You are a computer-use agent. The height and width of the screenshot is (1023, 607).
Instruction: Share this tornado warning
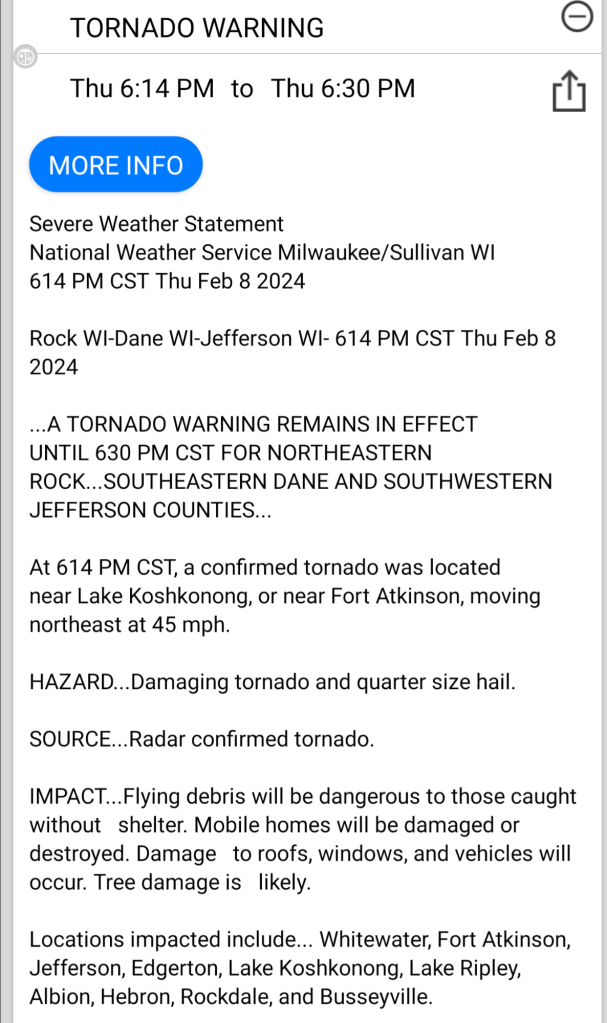click(x=567, y=92)
